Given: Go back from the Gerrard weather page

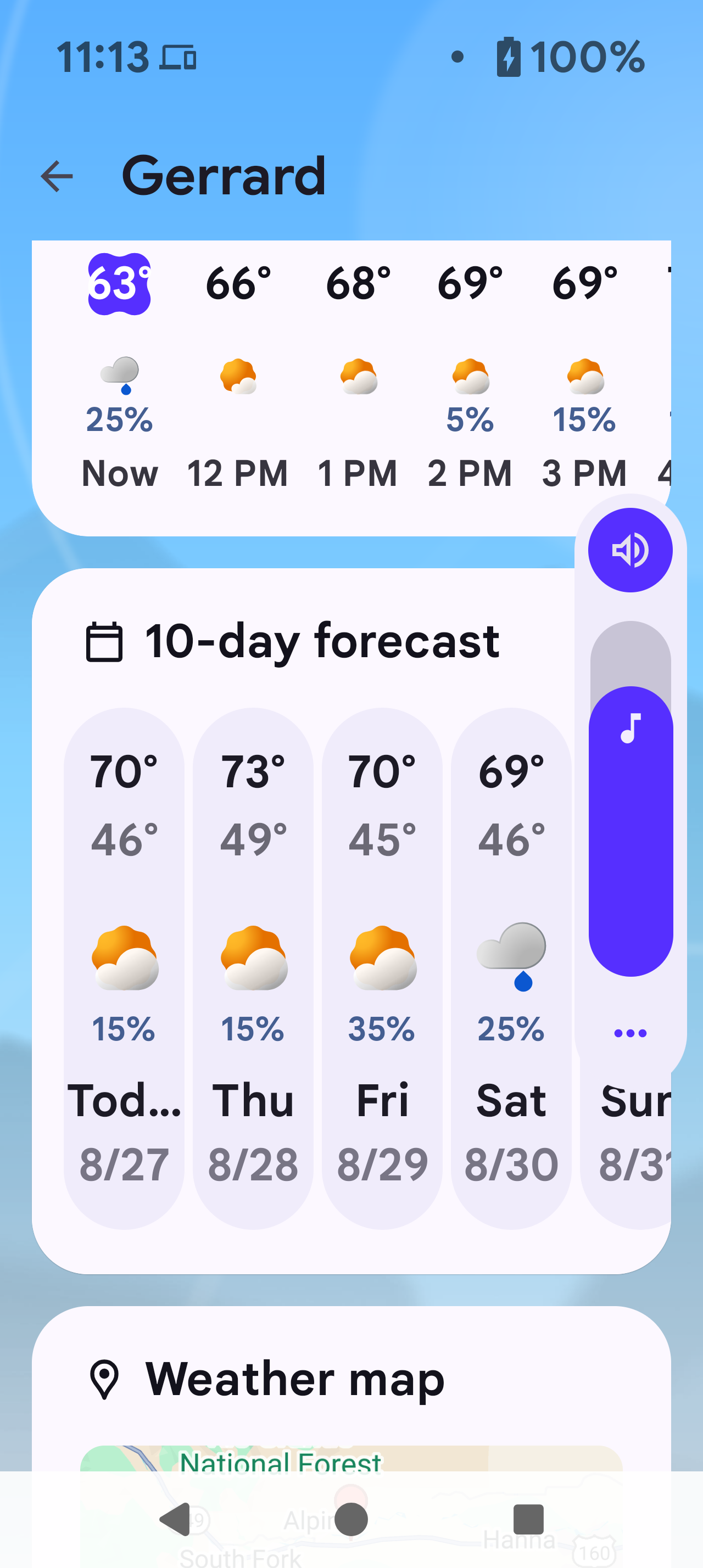Looking at the screenshot, I should tap(57, 177).
